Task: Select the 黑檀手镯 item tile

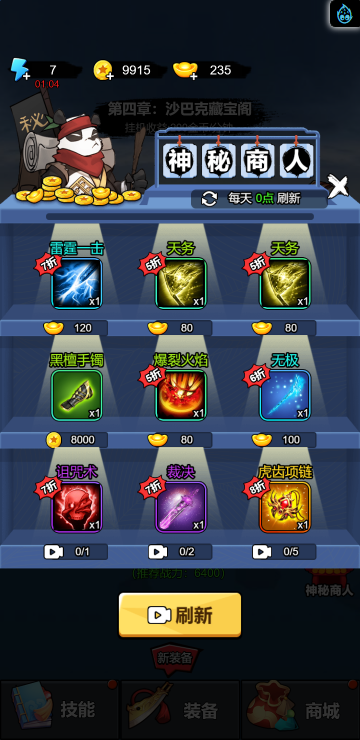Action: click(77, 395)
